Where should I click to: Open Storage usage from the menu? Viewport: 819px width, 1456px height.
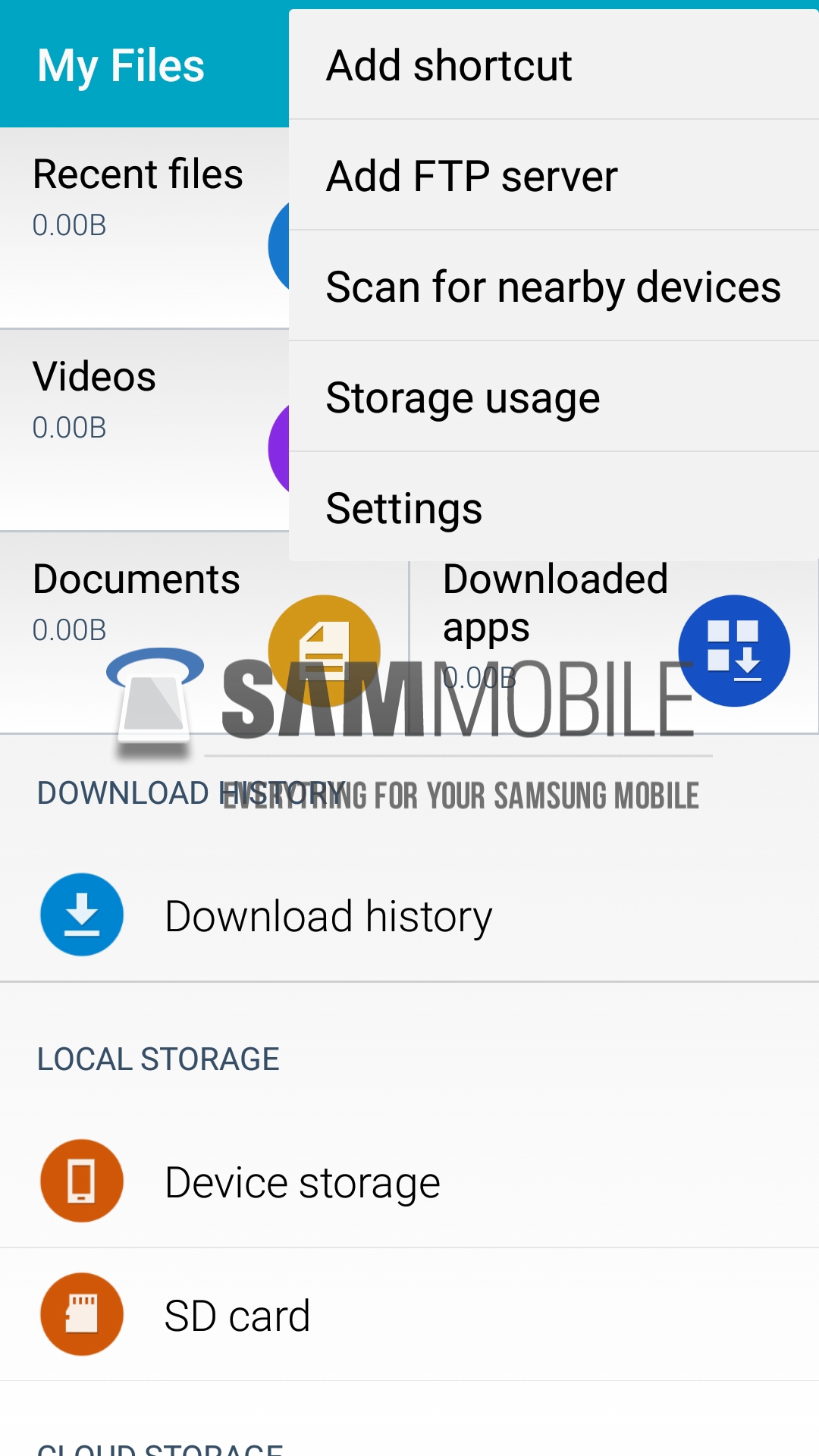554,397
